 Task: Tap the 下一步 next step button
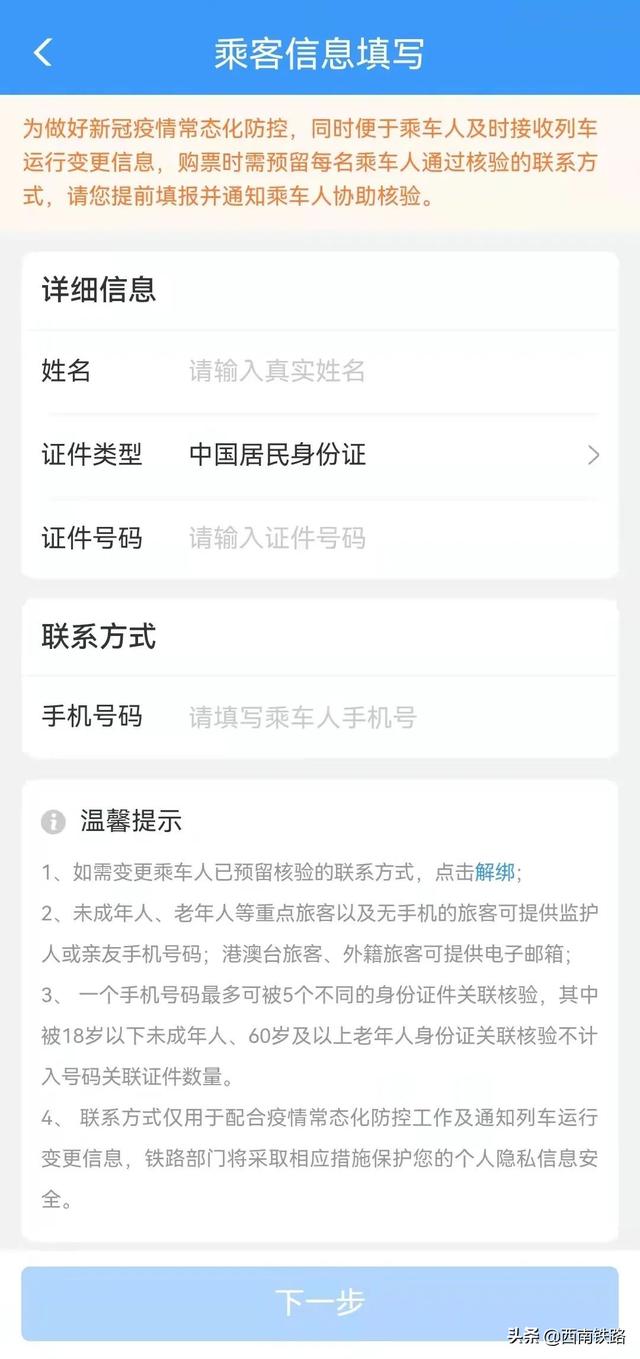[320, 1302]
